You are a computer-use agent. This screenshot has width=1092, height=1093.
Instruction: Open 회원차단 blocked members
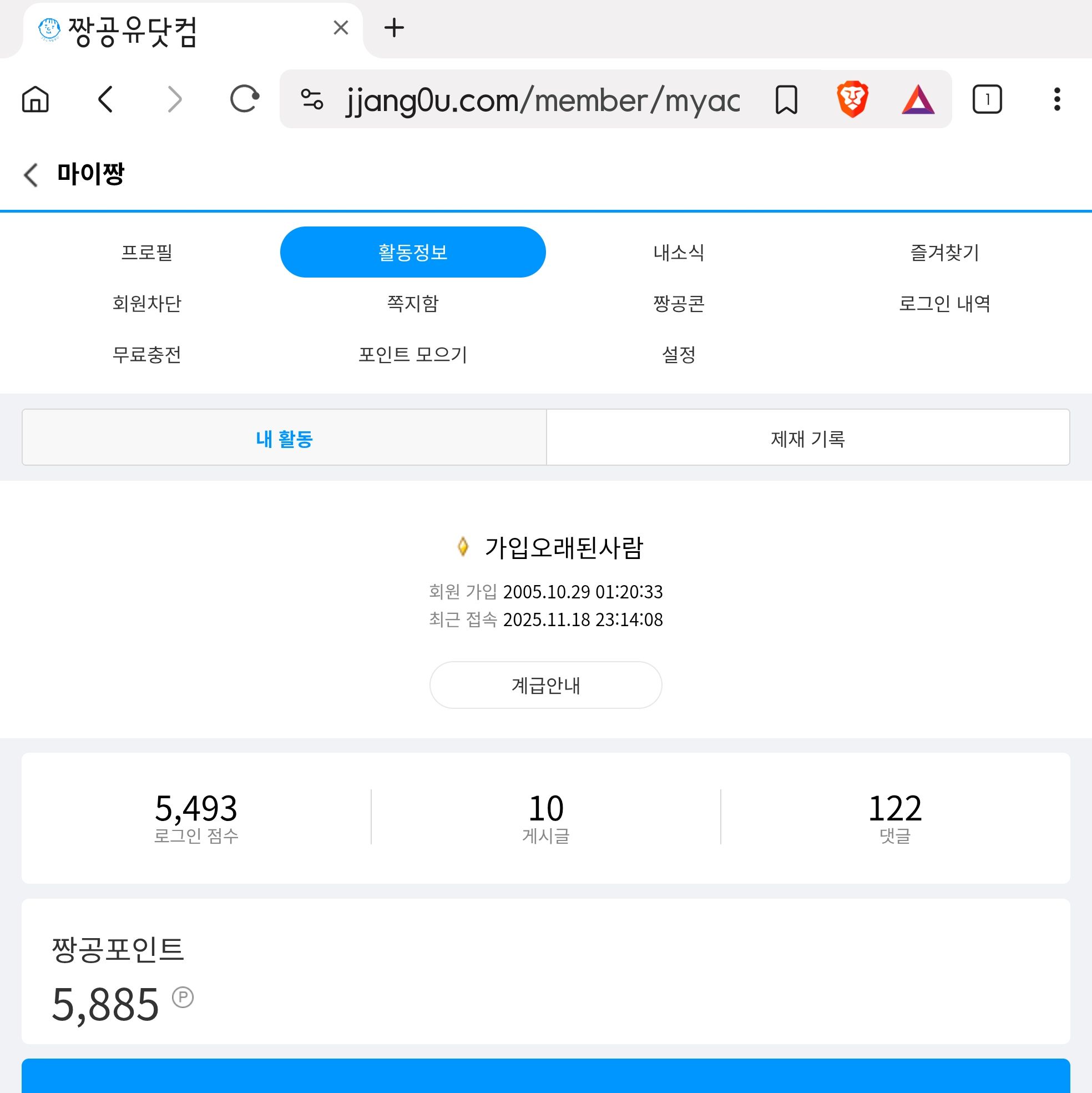pyautogui.click(x=146, y=304)
